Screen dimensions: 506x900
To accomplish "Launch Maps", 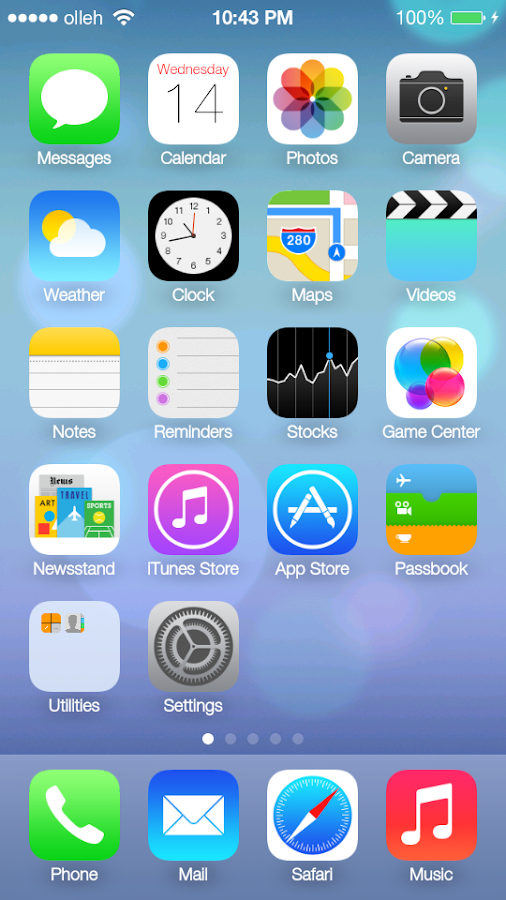I will pyautogui.click(x=312, y=236).
